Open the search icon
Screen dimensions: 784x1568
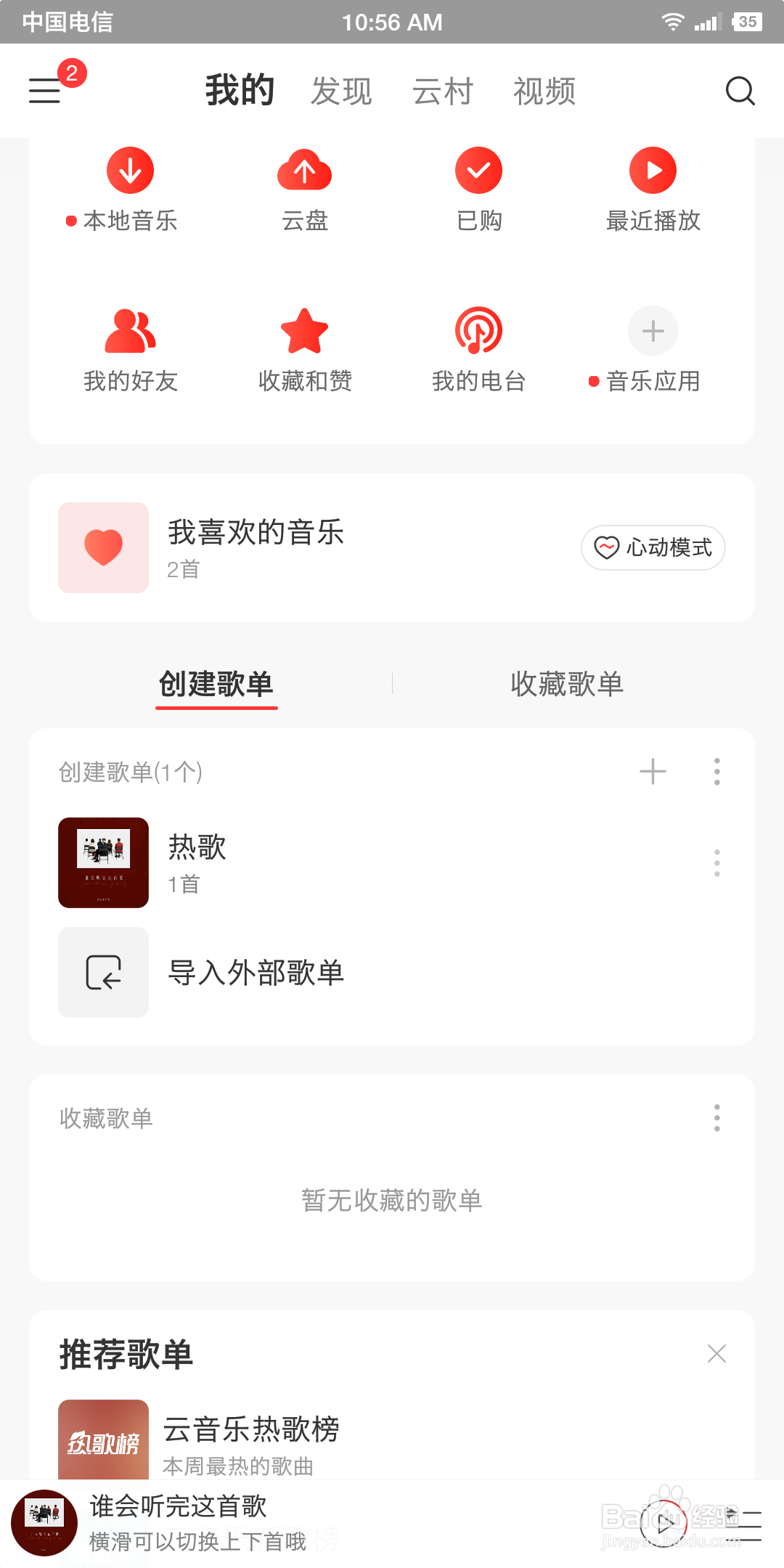(x=740, y=91)
